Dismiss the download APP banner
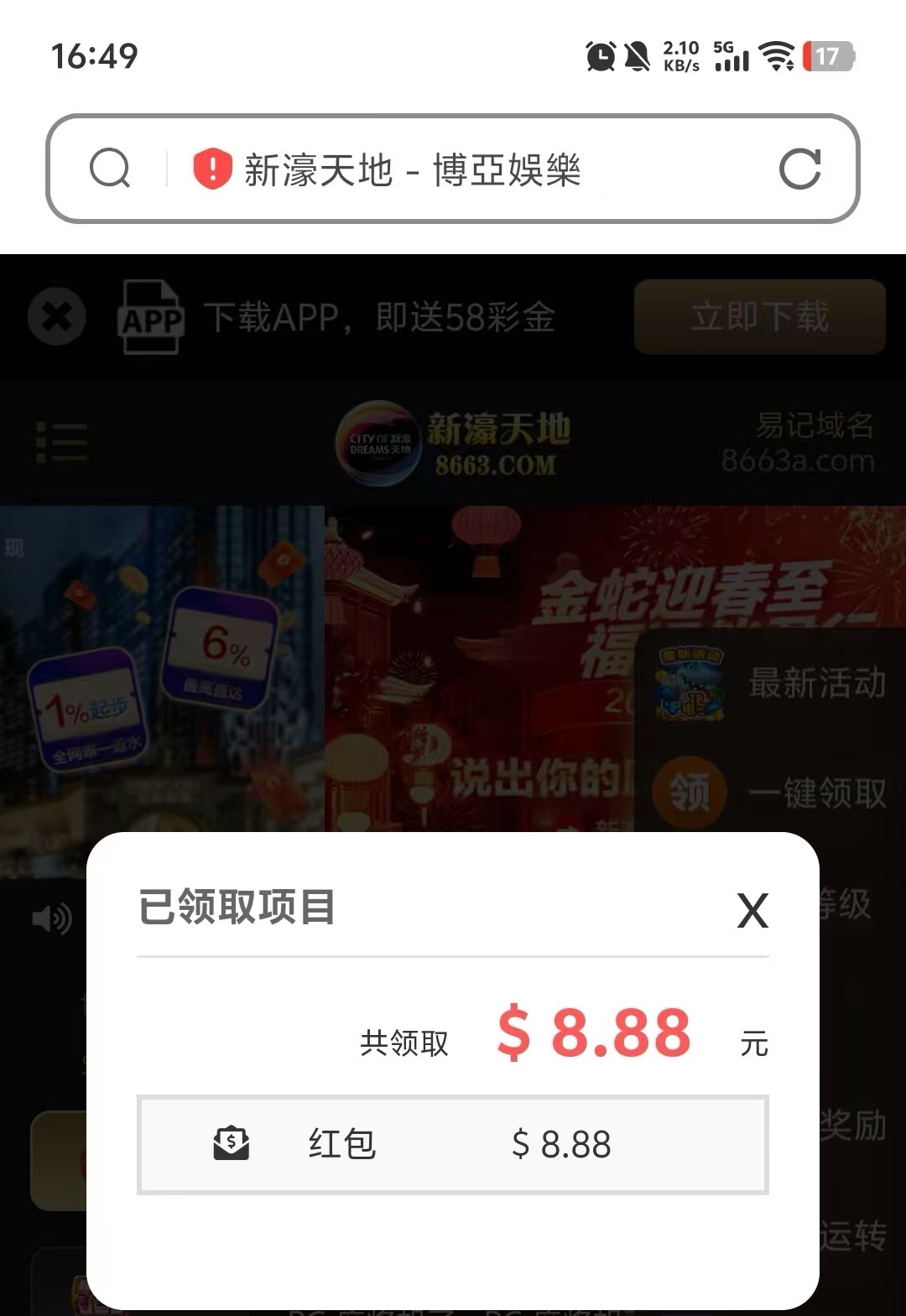Image resolution: width=906 pixels, height=1316 pixels. [56, 318]
